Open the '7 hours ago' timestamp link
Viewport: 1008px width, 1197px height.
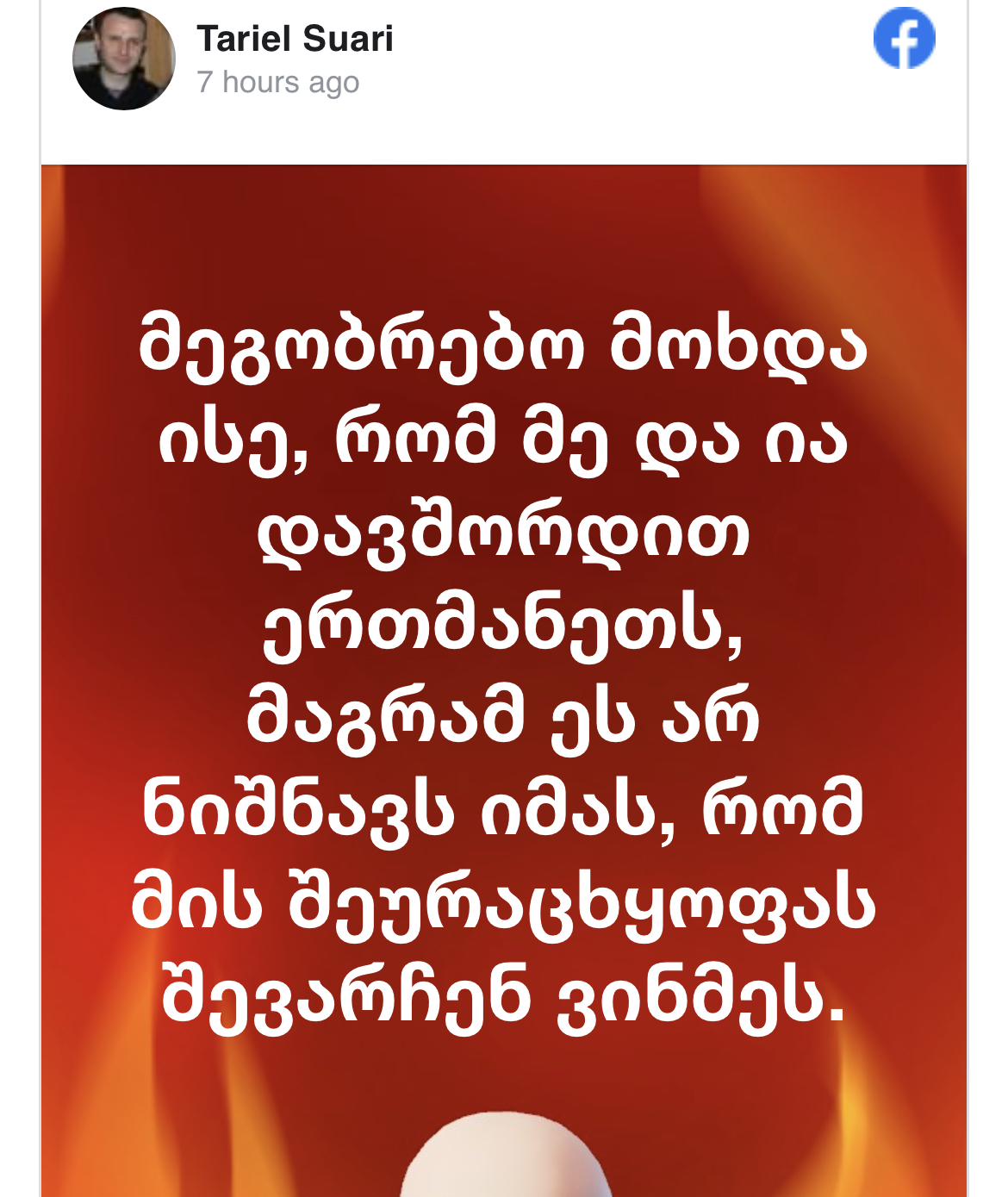[x=277, y=83]
